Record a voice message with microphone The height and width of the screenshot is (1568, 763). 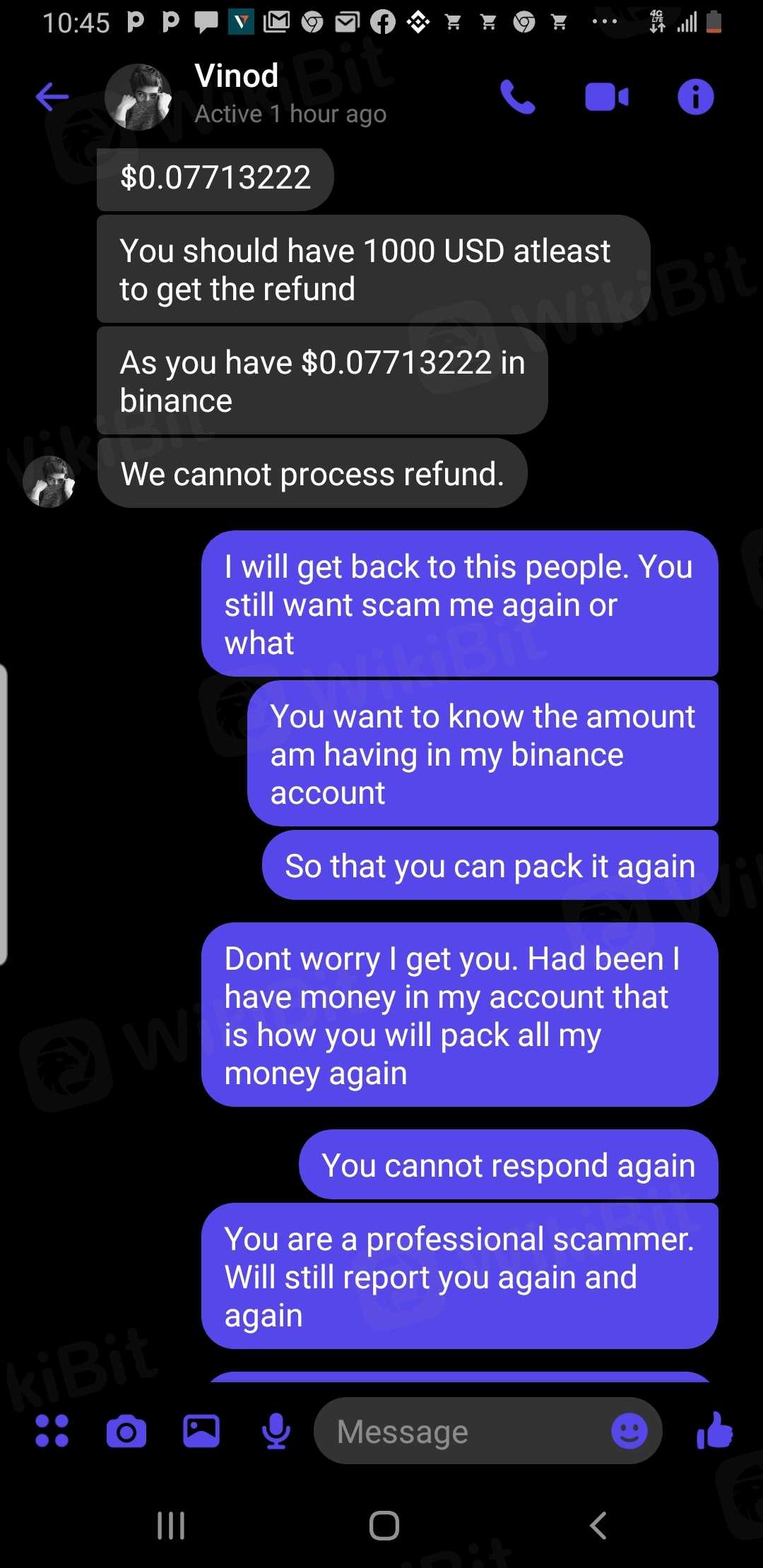pyautogui.click(x=276, y=1431)
